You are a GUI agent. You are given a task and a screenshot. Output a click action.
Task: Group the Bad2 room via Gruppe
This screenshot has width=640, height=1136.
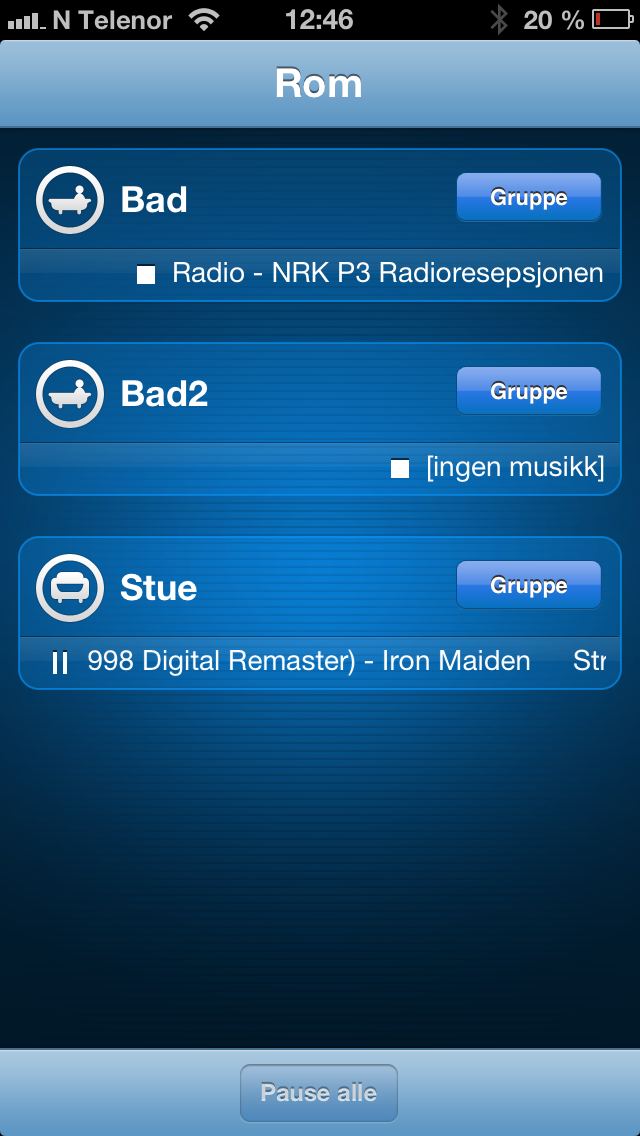pyautogui.click(x=528, y=391)
